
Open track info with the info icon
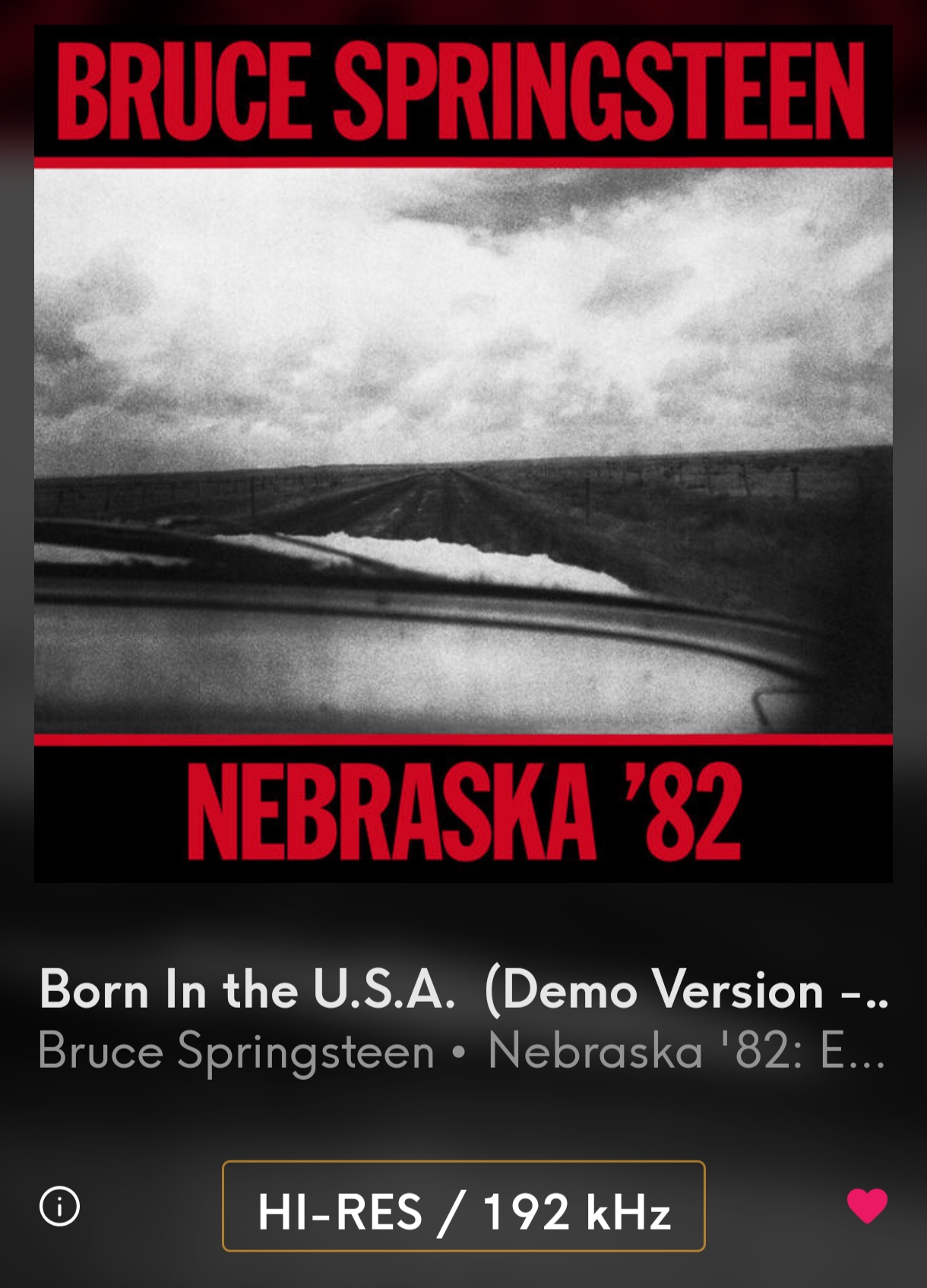coord(59,1206)
